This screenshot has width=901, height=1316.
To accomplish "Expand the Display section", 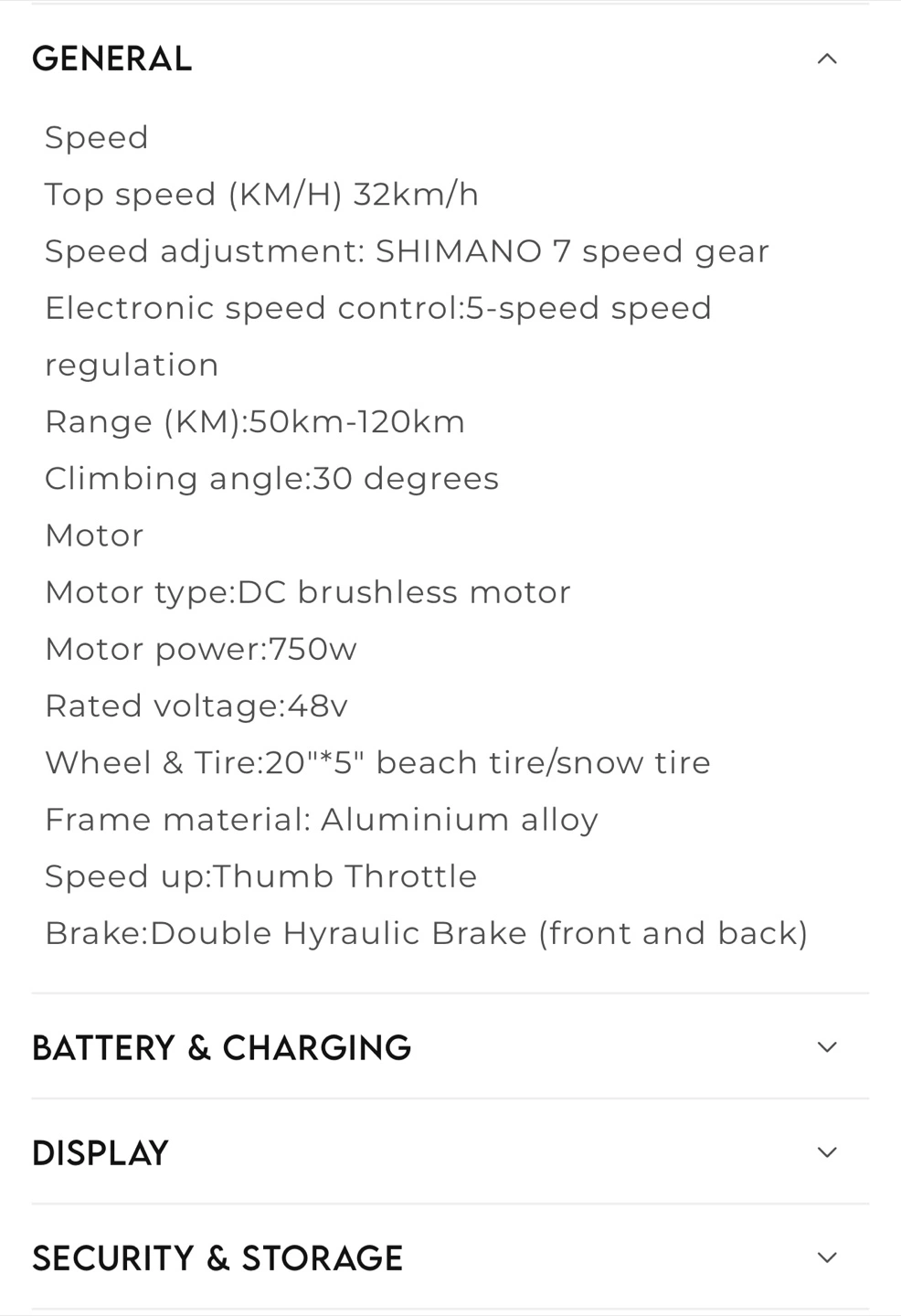I will tap(826, 1152).
